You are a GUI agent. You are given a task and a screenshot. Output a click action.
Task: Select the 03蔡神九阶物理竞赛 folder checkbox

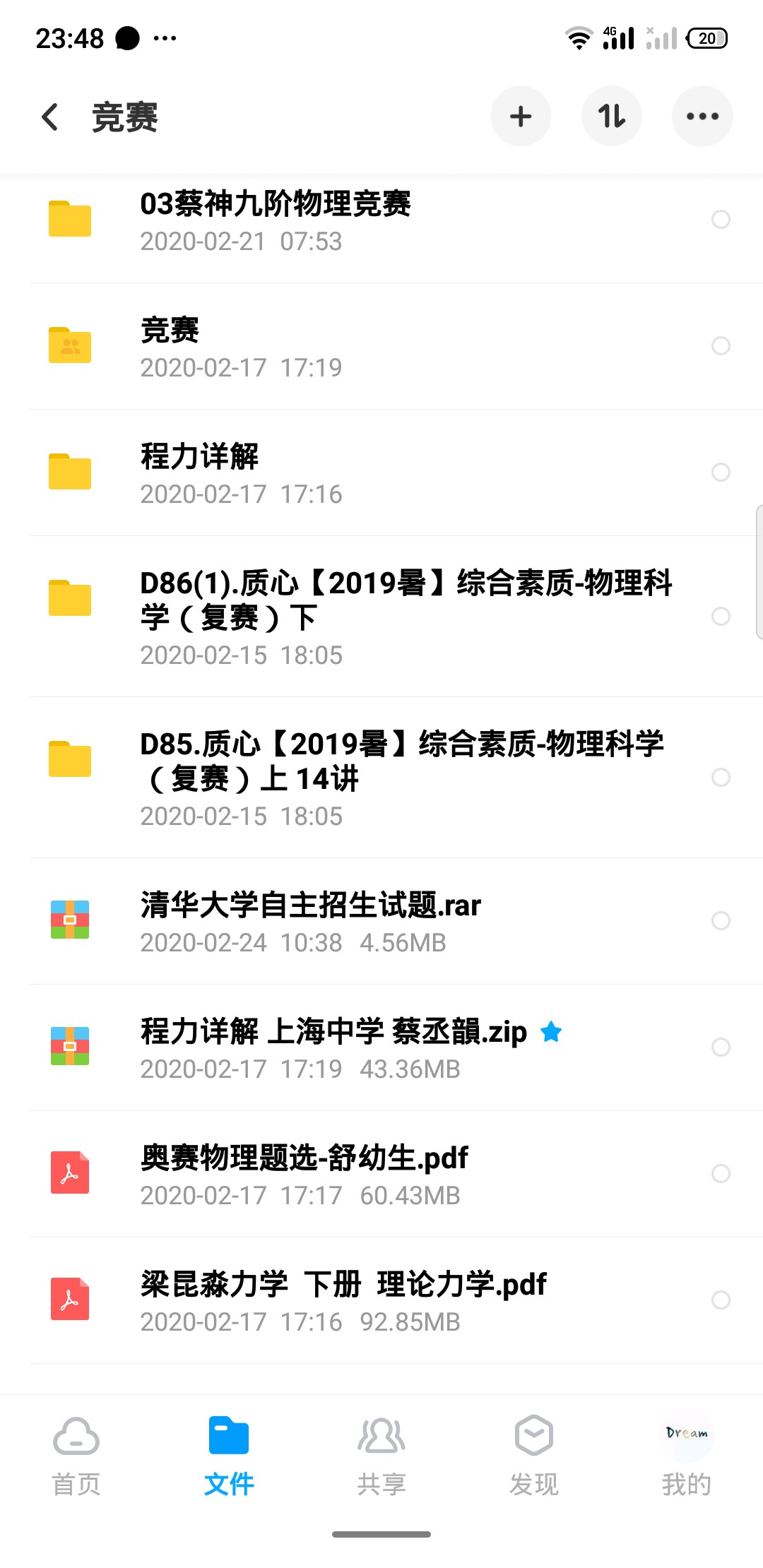pos(721,220)
